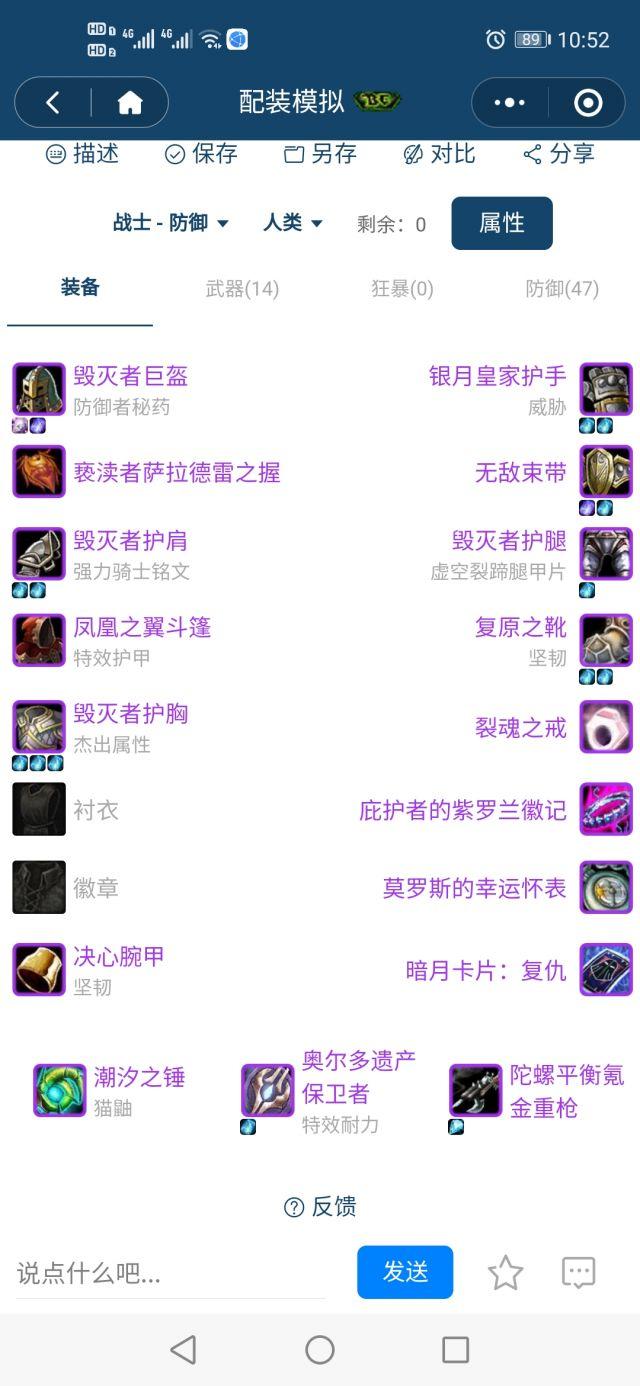Go back using the header arrow
Screen dimensions: 640x1386
[x=53, y=102]
